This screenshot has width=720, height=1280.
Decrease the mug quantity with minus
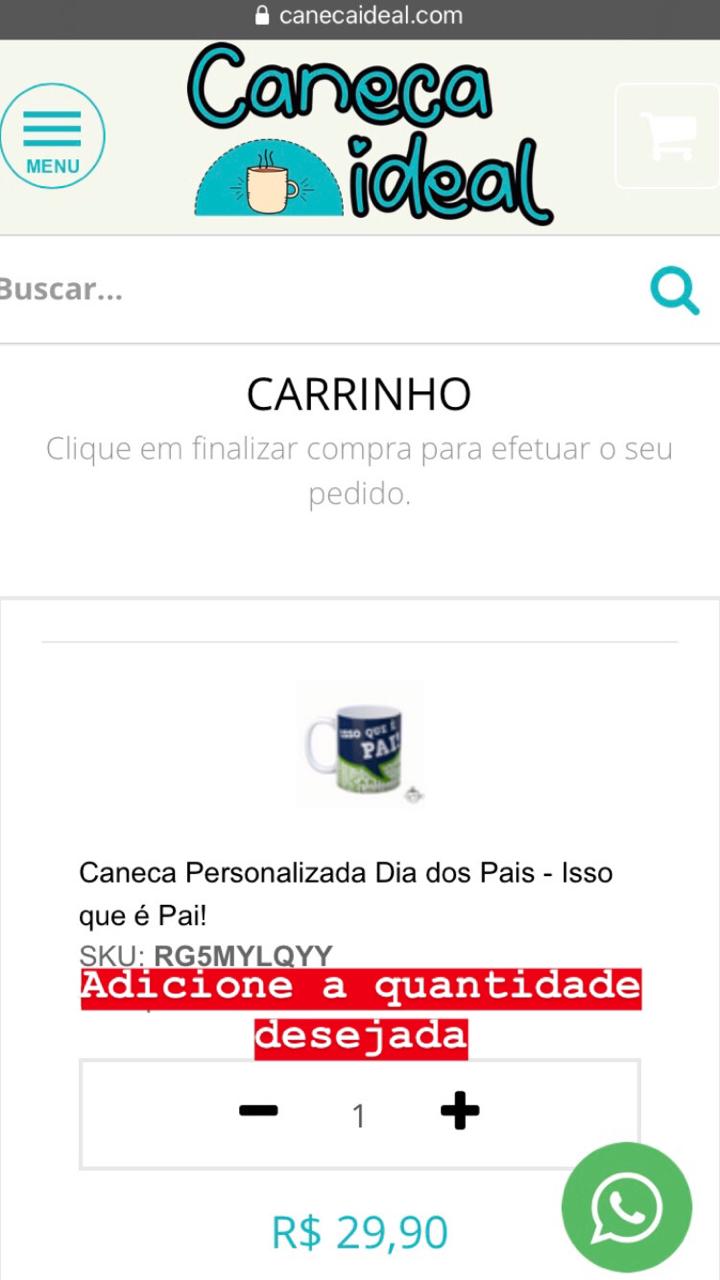click(259, 1111)
